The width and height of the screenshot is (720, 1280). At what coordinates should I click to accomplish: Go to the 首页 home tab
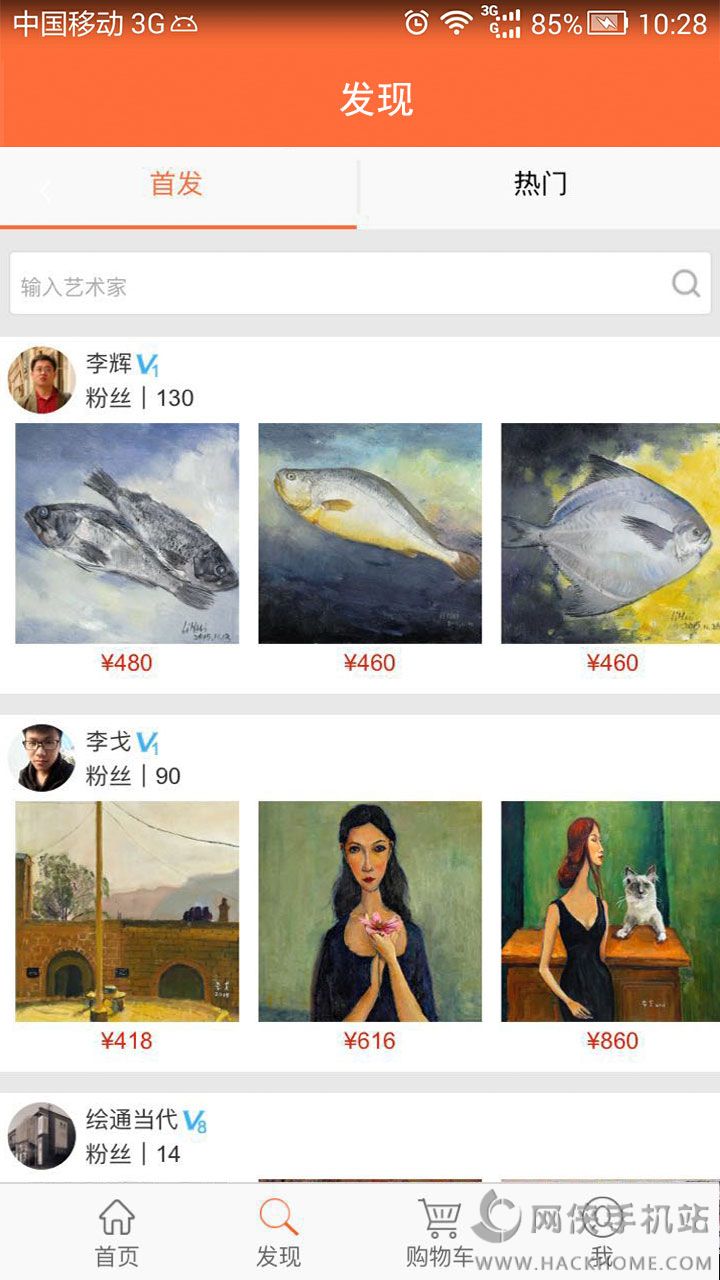[117, 1234]
